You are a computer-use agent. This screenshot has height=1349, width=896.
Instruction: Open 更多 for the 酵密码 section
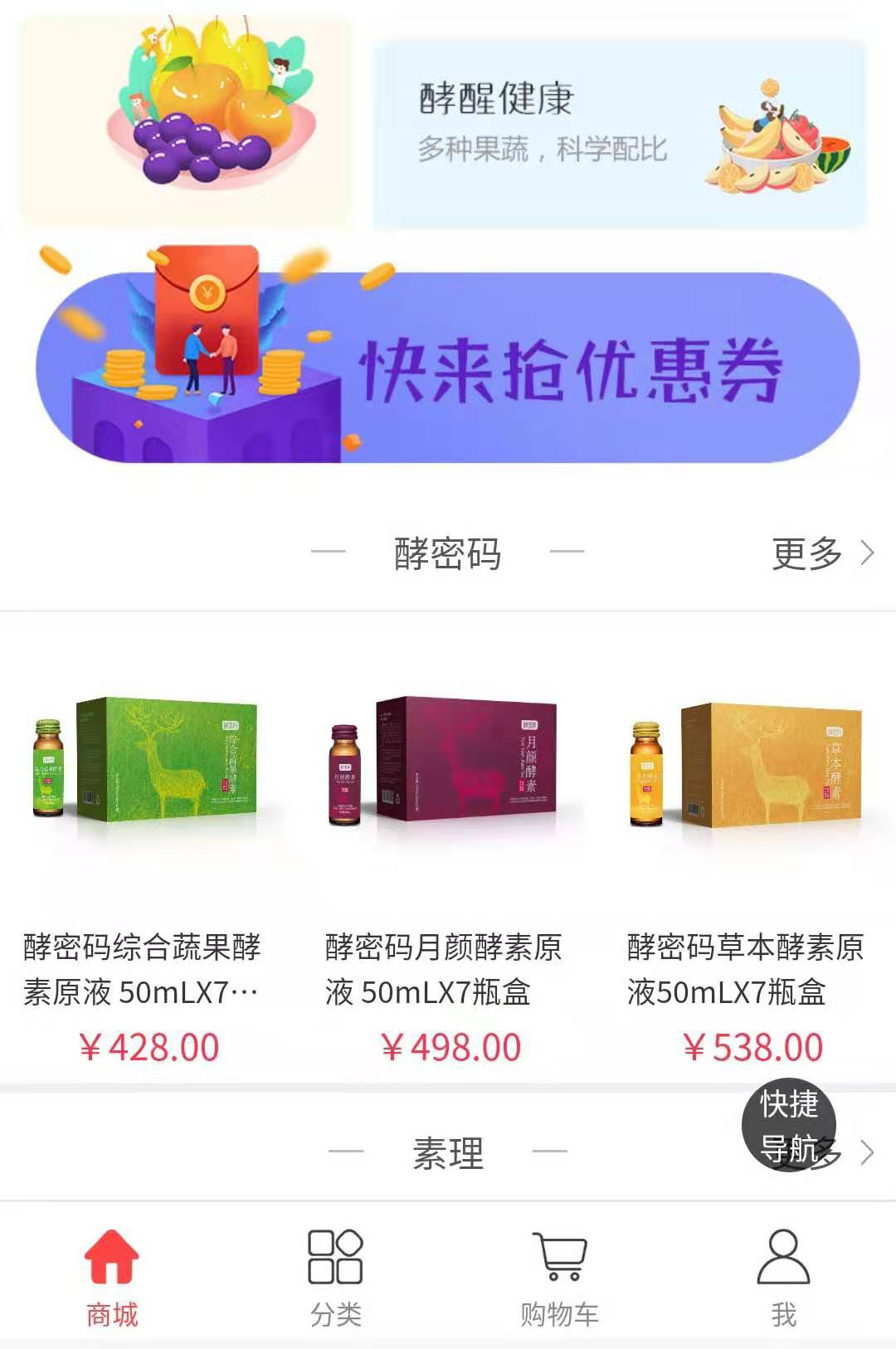point(821,553)
